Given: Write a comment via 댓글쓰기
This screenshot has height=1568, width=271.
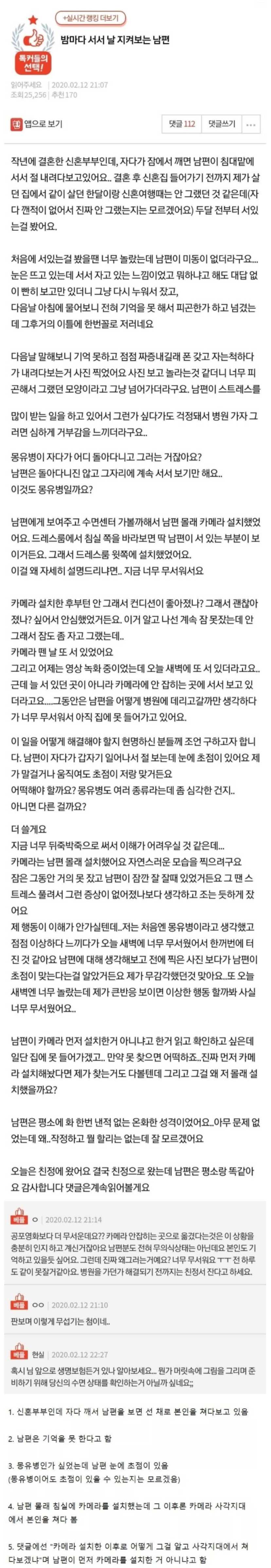Looking at the screenshot, I should [222, 124].
